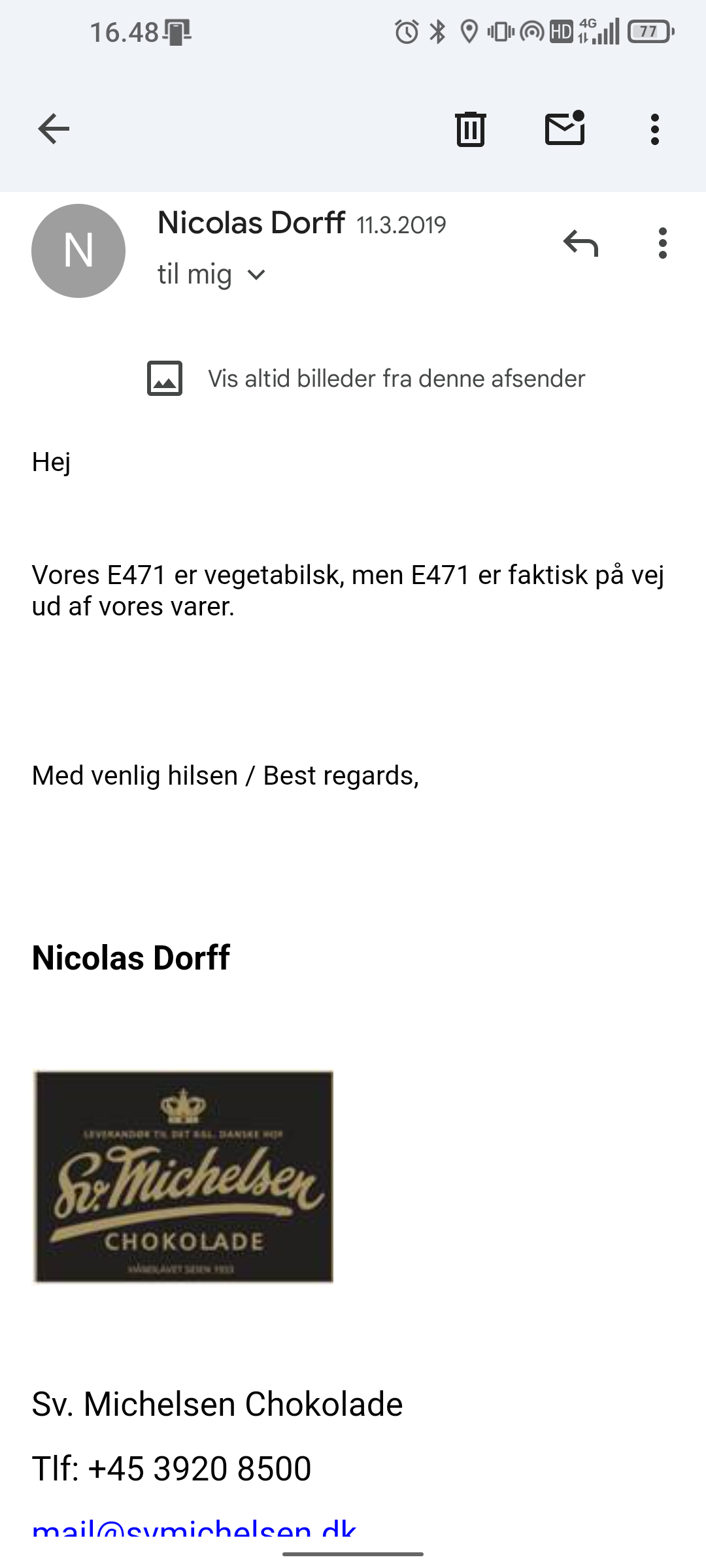Go back to the inbox
The height and width of the screenshot is (1568, 706).
54,129
